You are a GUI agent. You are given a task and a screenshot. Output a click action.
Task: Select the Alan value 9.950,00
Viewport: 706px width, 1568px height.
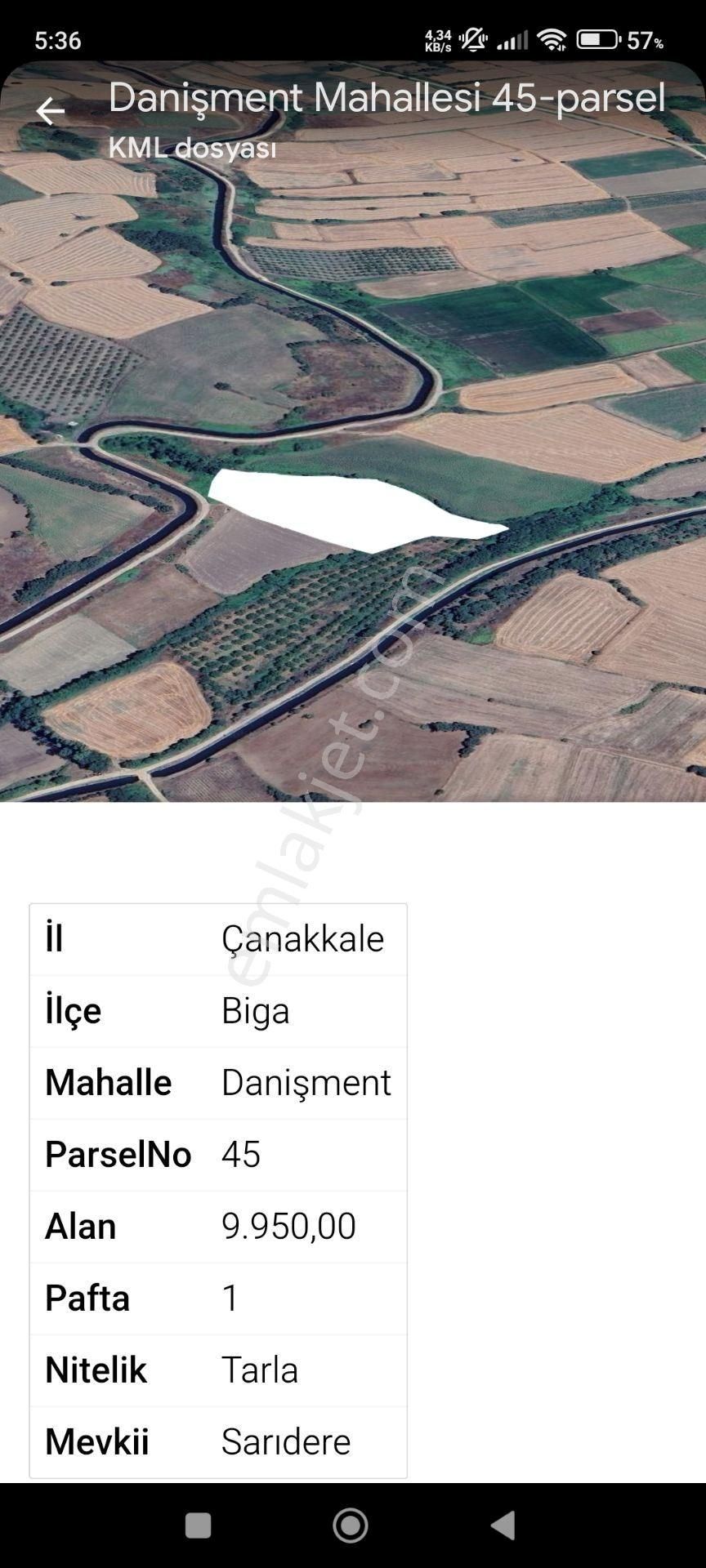(x=288, y=1226)
